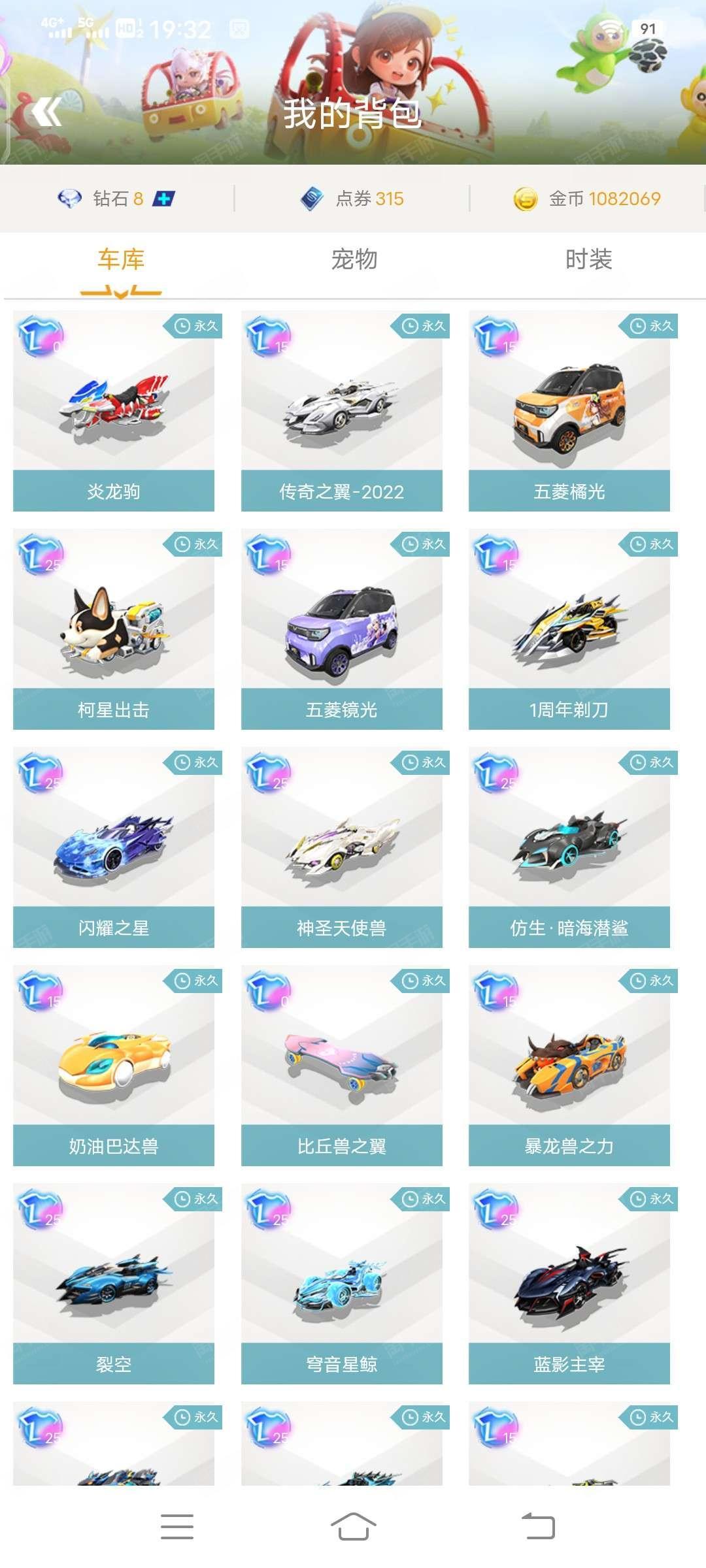706x1568 pixels.
Task: Open the 柯星出击 corgi vehicle
Action: point(114,629)
